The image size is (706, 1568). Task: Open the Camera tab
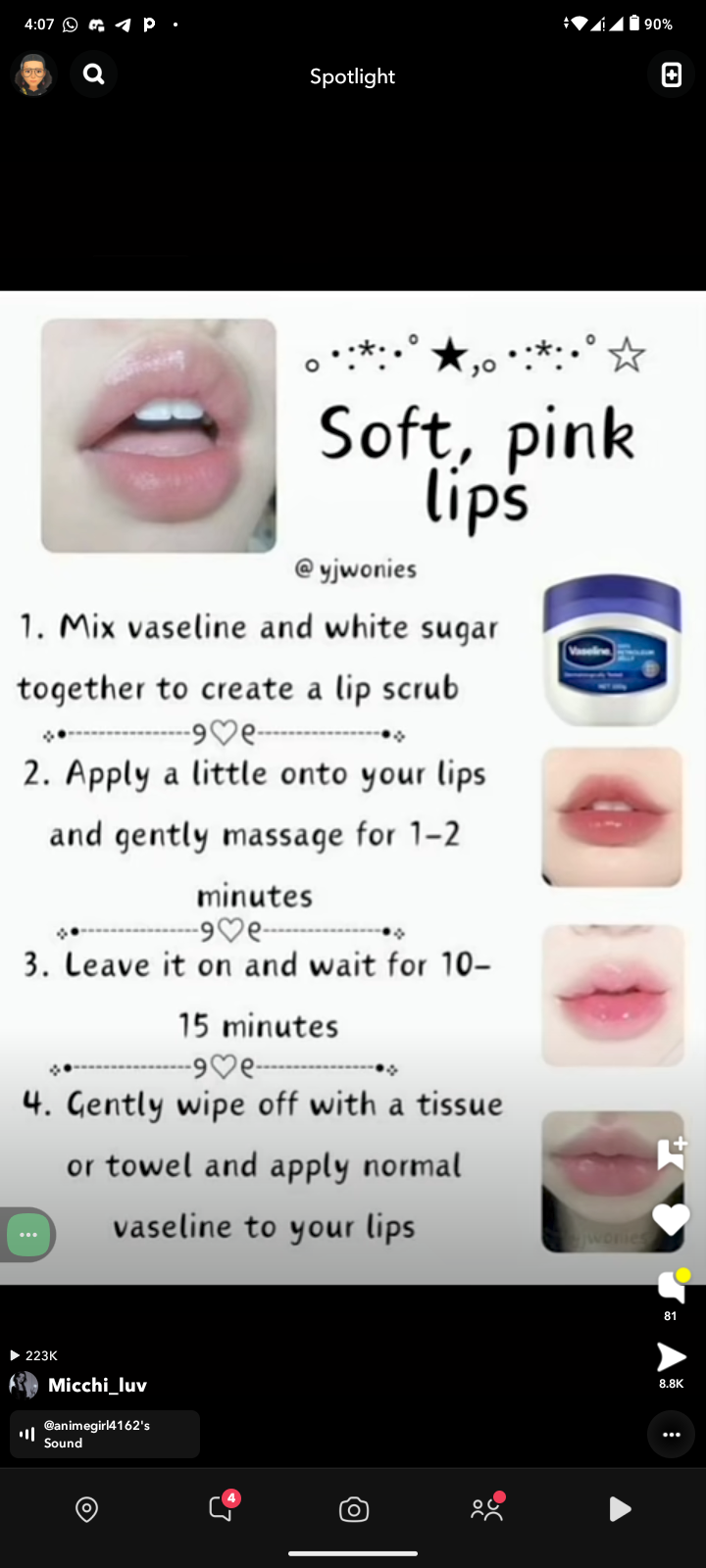(353, 1509)
